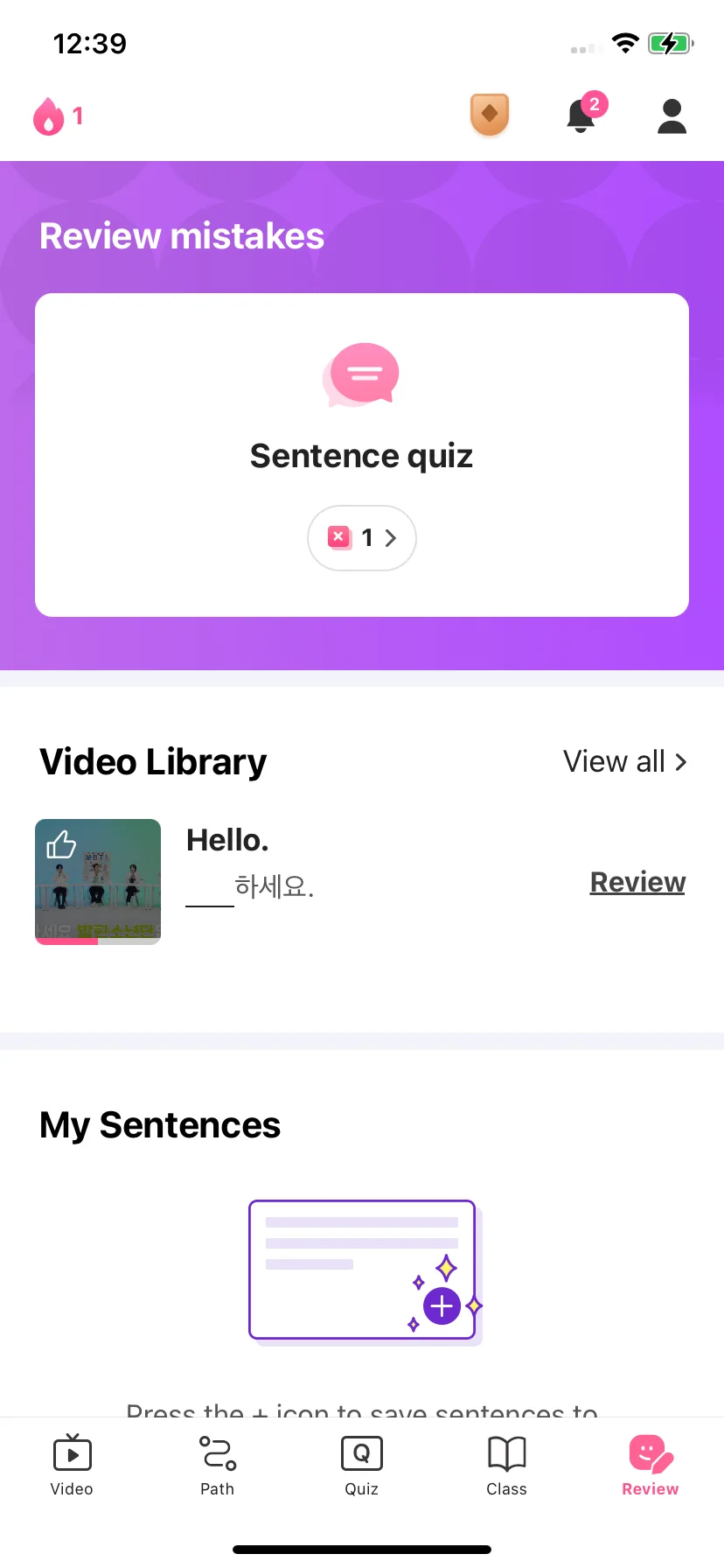Image resolution: width=724 pixels, height=1568 pixels.
Task: Tap the Review link for Hello
Action: pyautogui.click(x=637, y=882)
